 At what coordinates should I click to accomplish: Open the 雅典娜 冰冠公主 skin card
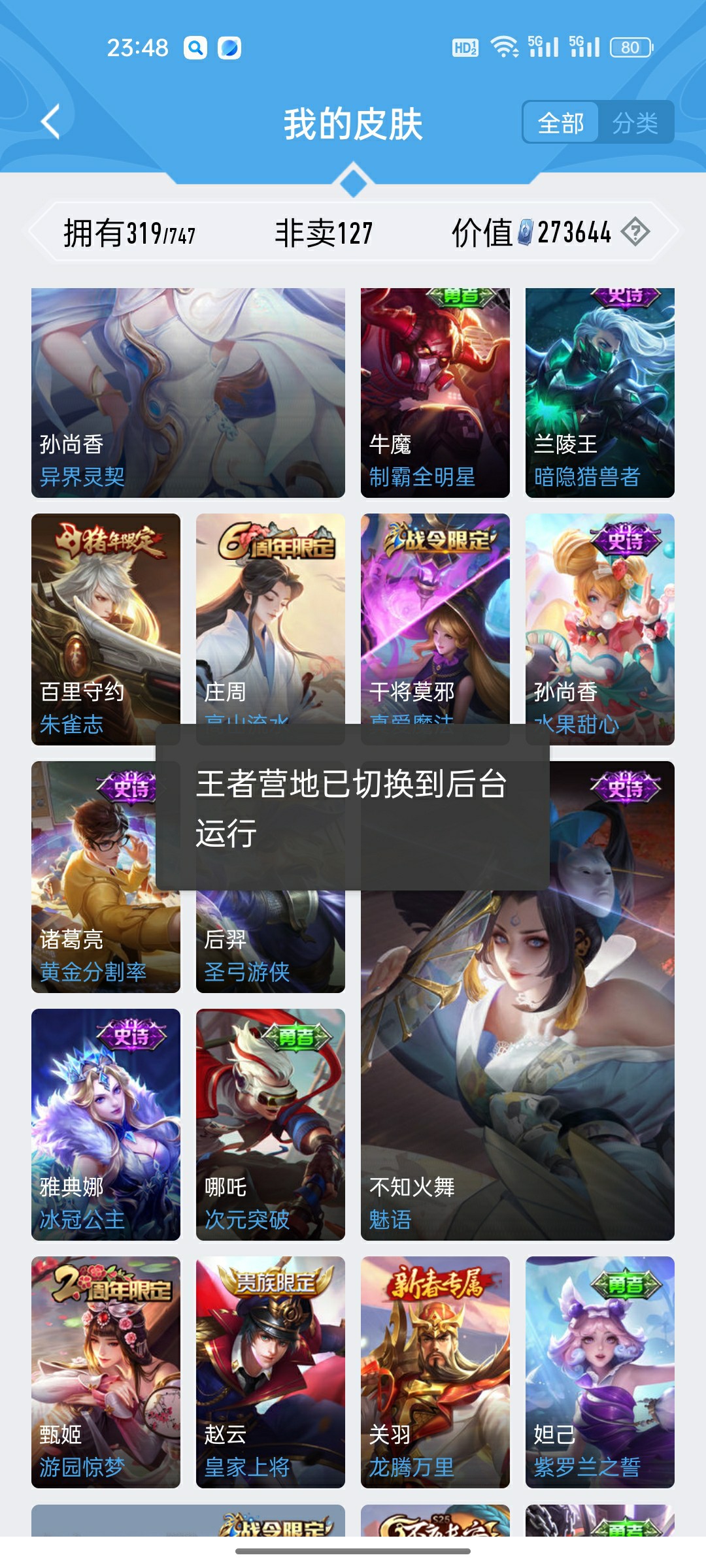[x=105, y=1124]
